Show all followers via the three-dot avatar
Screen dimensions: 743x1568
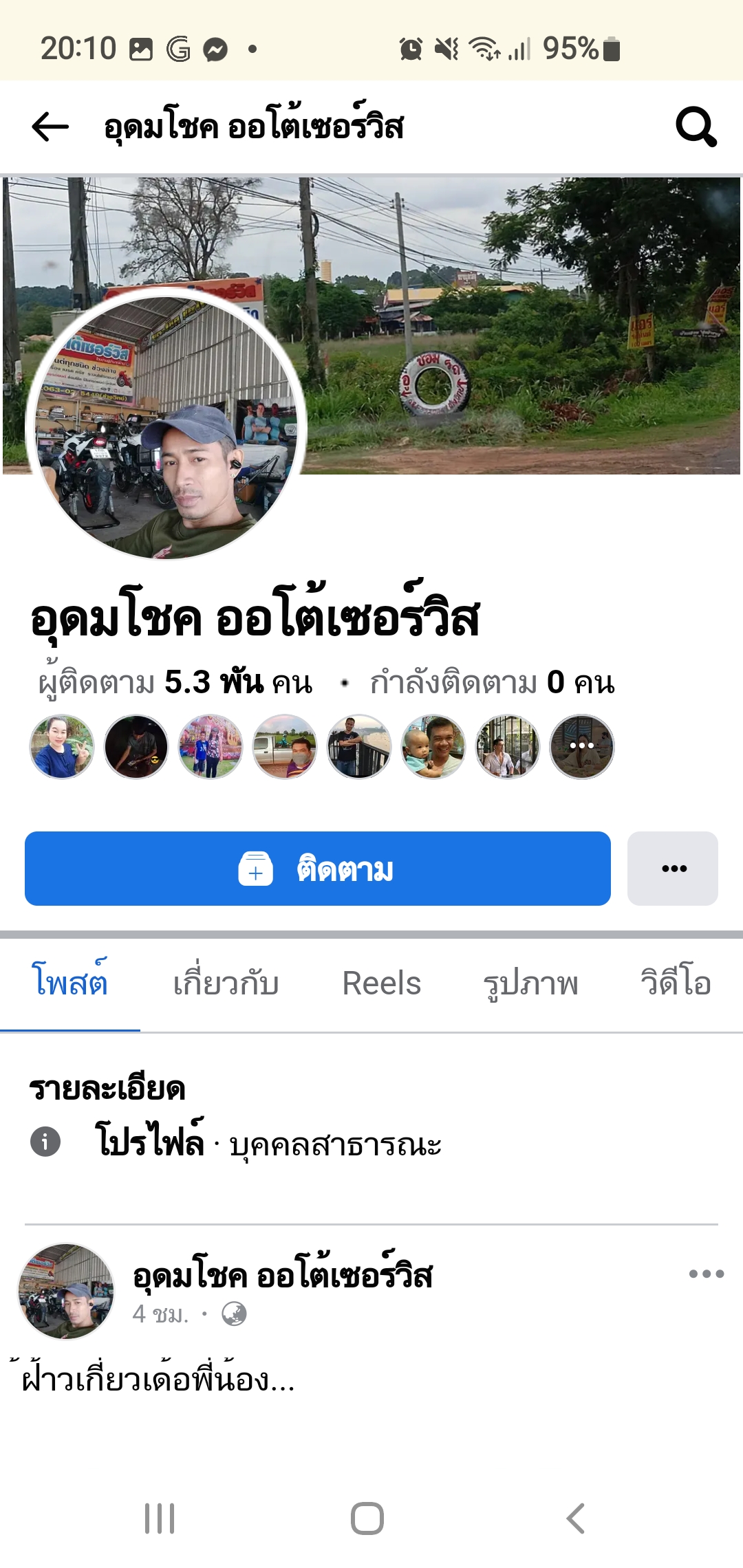pos(582,747)
